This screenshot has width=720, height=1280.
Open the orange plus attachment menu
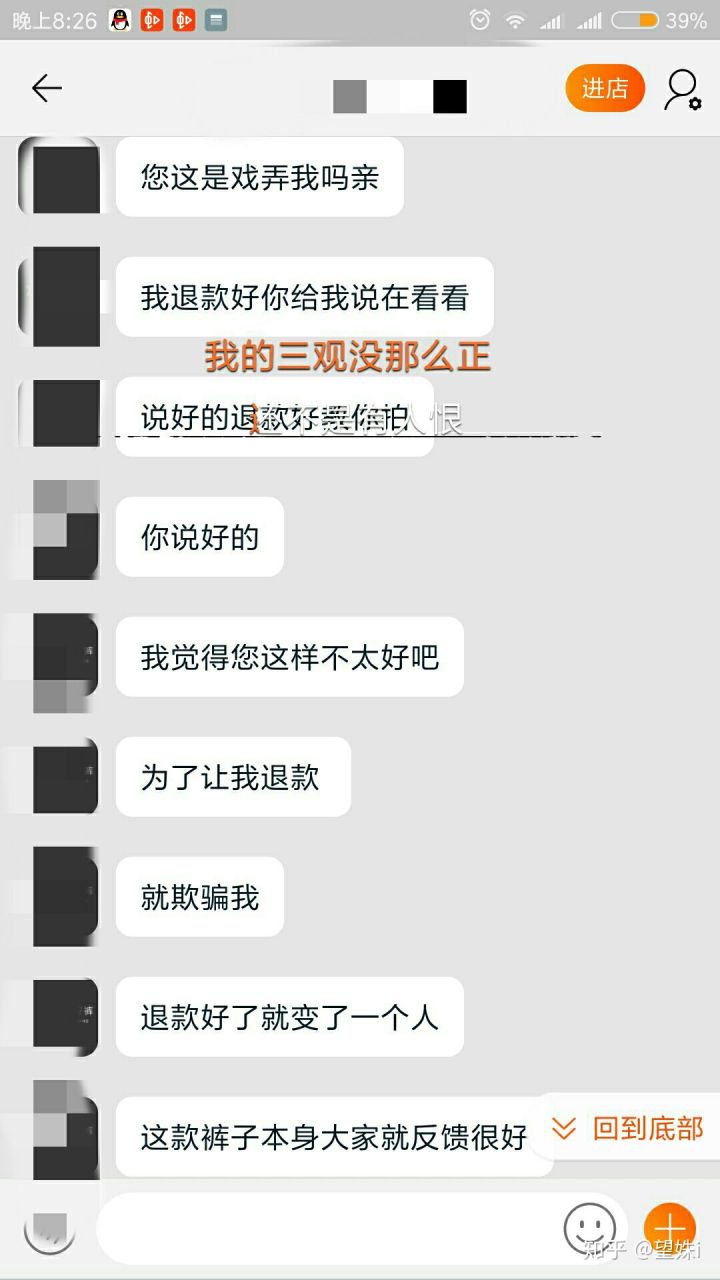669,1227
